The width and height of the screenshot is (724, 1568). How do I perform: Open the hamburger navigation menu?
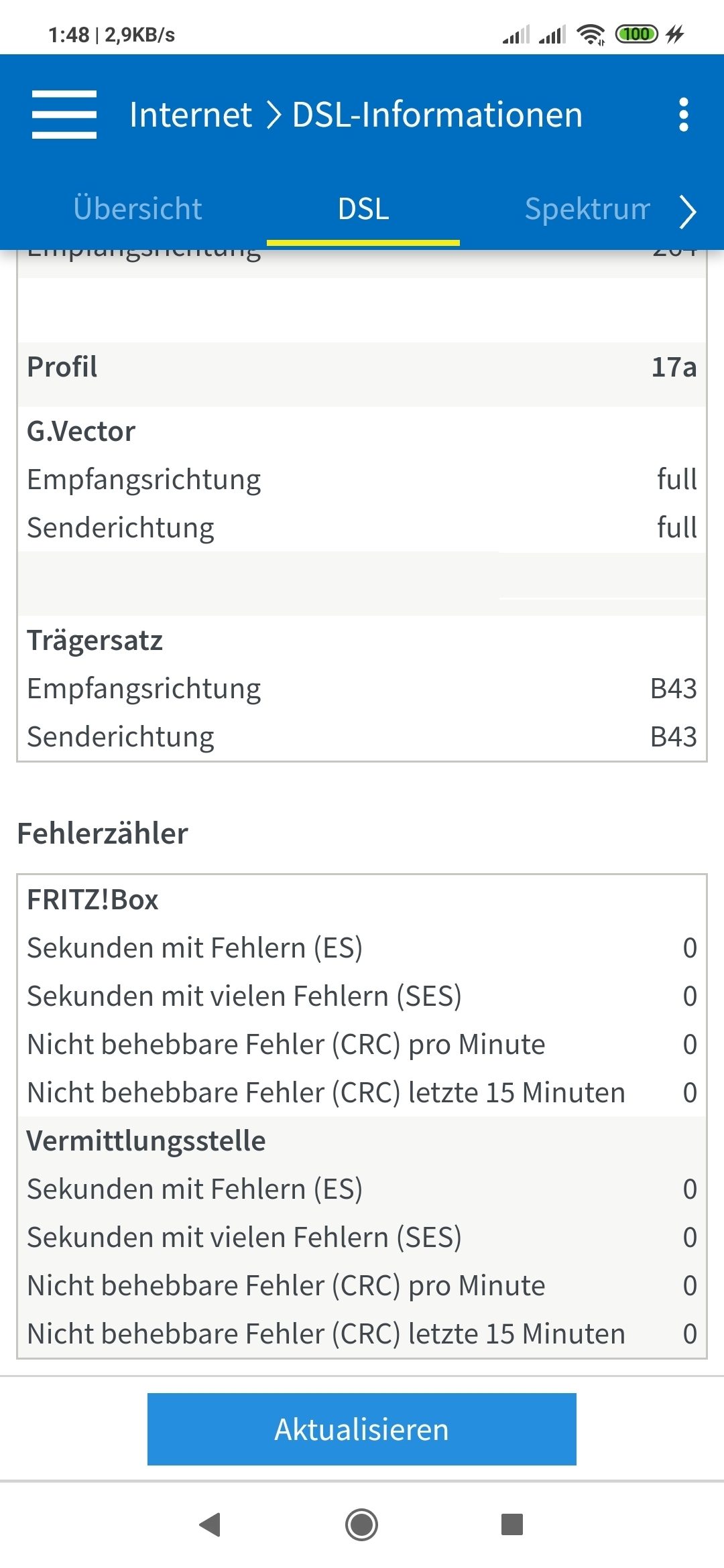click(64, 115)
